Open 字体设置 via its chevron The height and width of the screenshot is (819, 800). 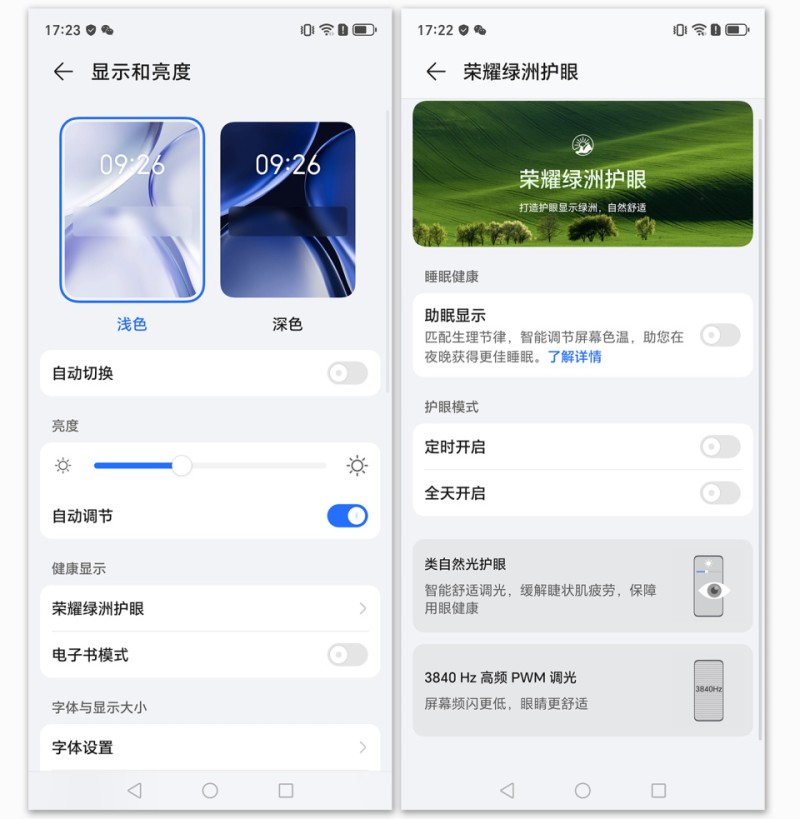[364, 747]
